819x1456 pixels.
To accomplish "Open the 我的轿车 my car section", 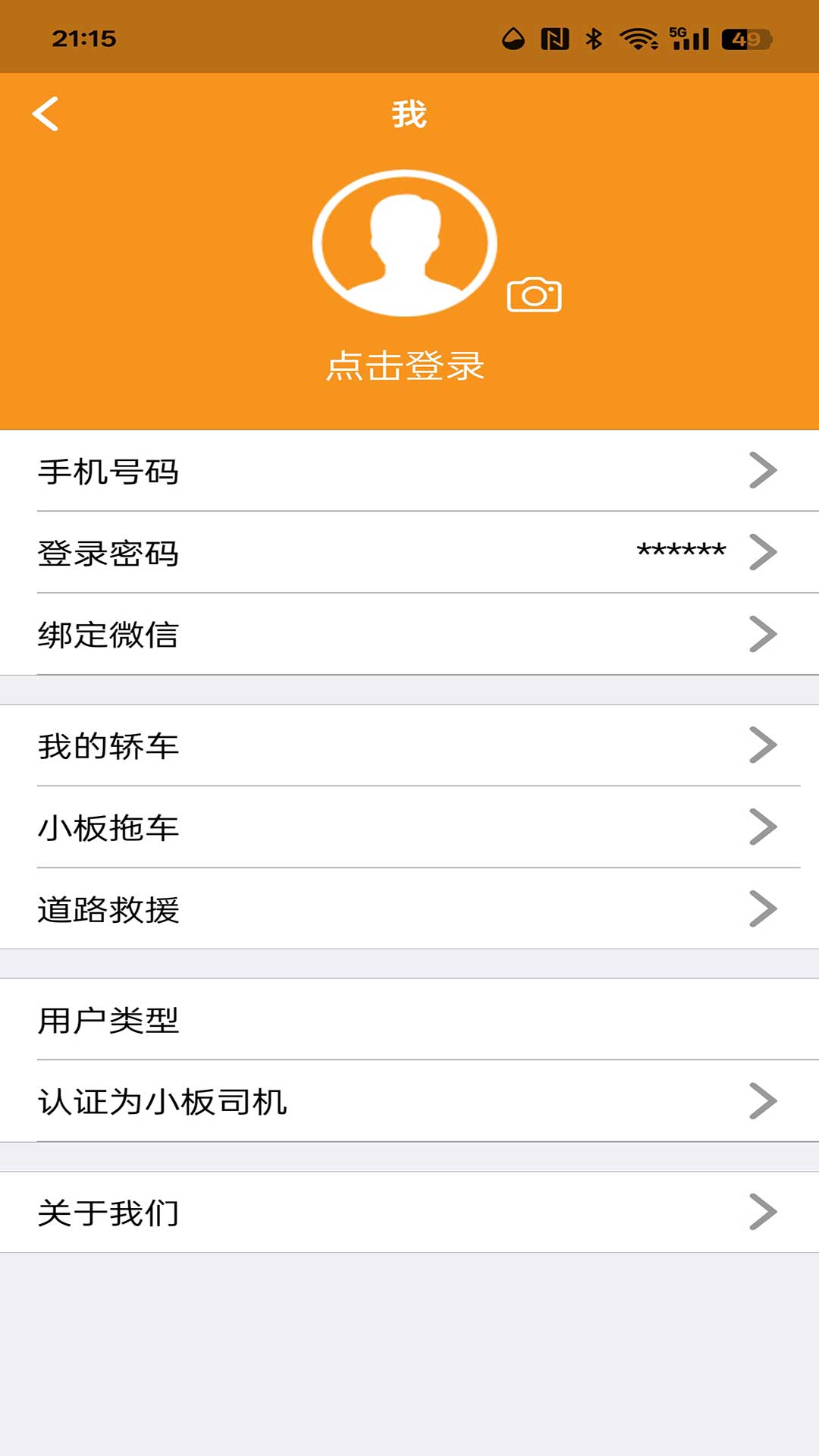I will 409,745.
